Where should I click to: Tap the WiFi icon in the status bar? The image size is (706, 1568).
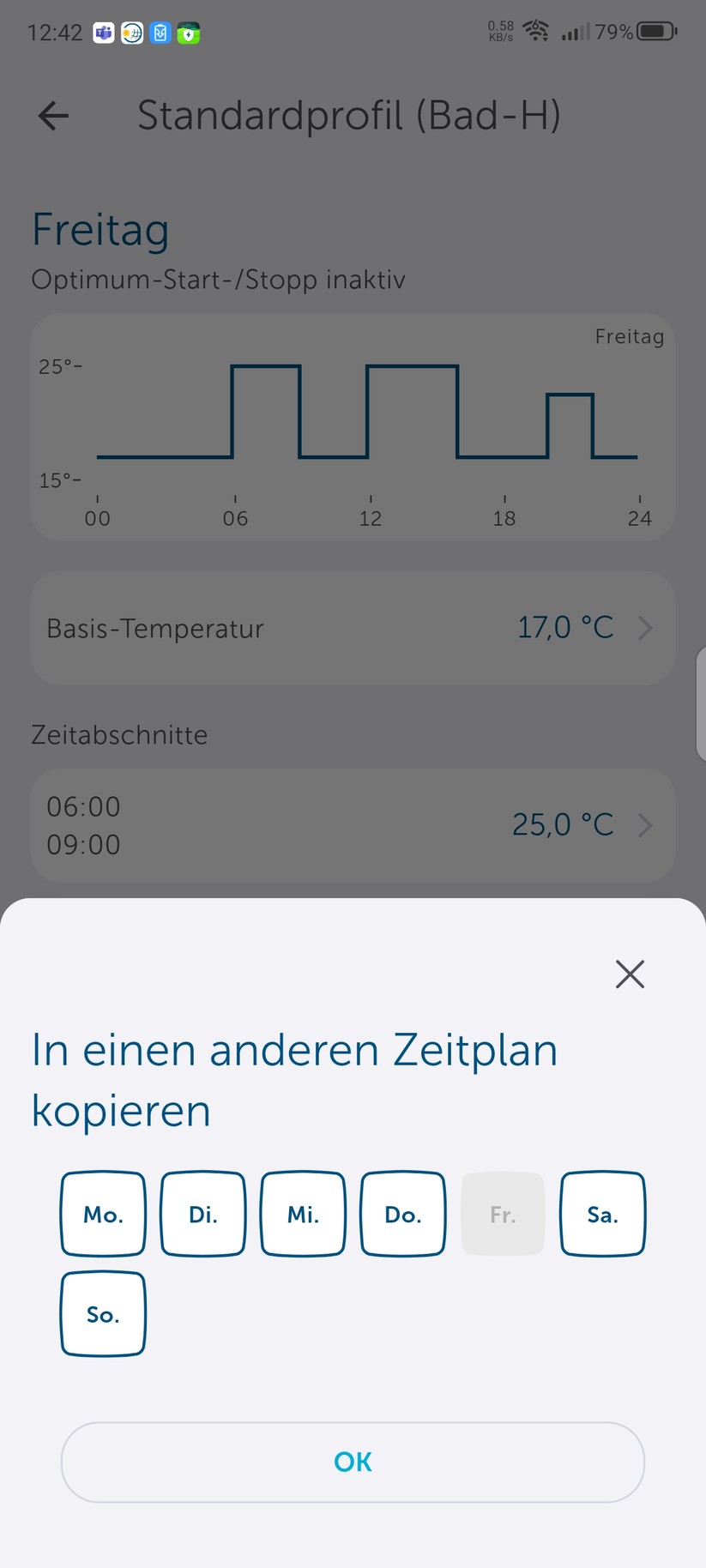pyautogui.click(x=535, y=31)
